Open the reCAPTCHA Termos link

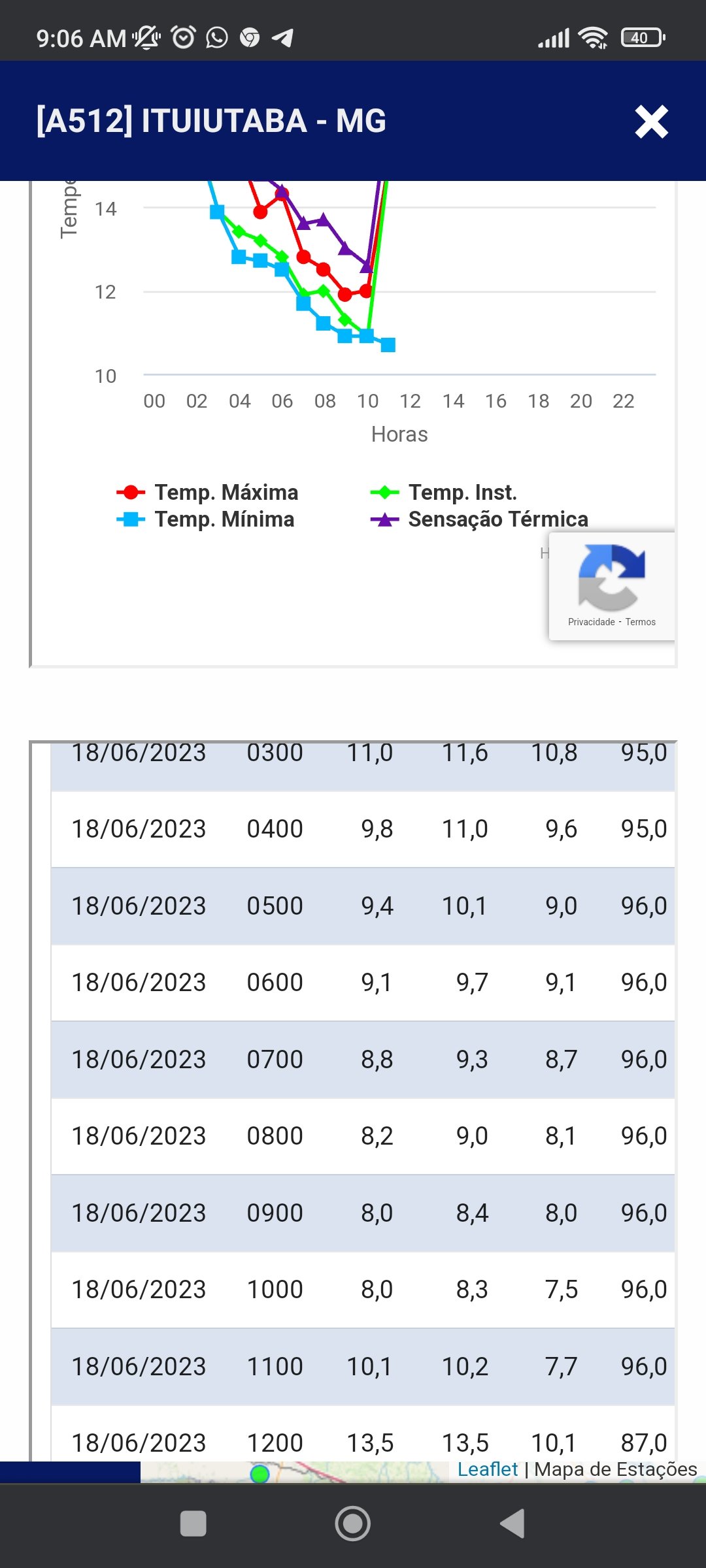pos(640,622)
